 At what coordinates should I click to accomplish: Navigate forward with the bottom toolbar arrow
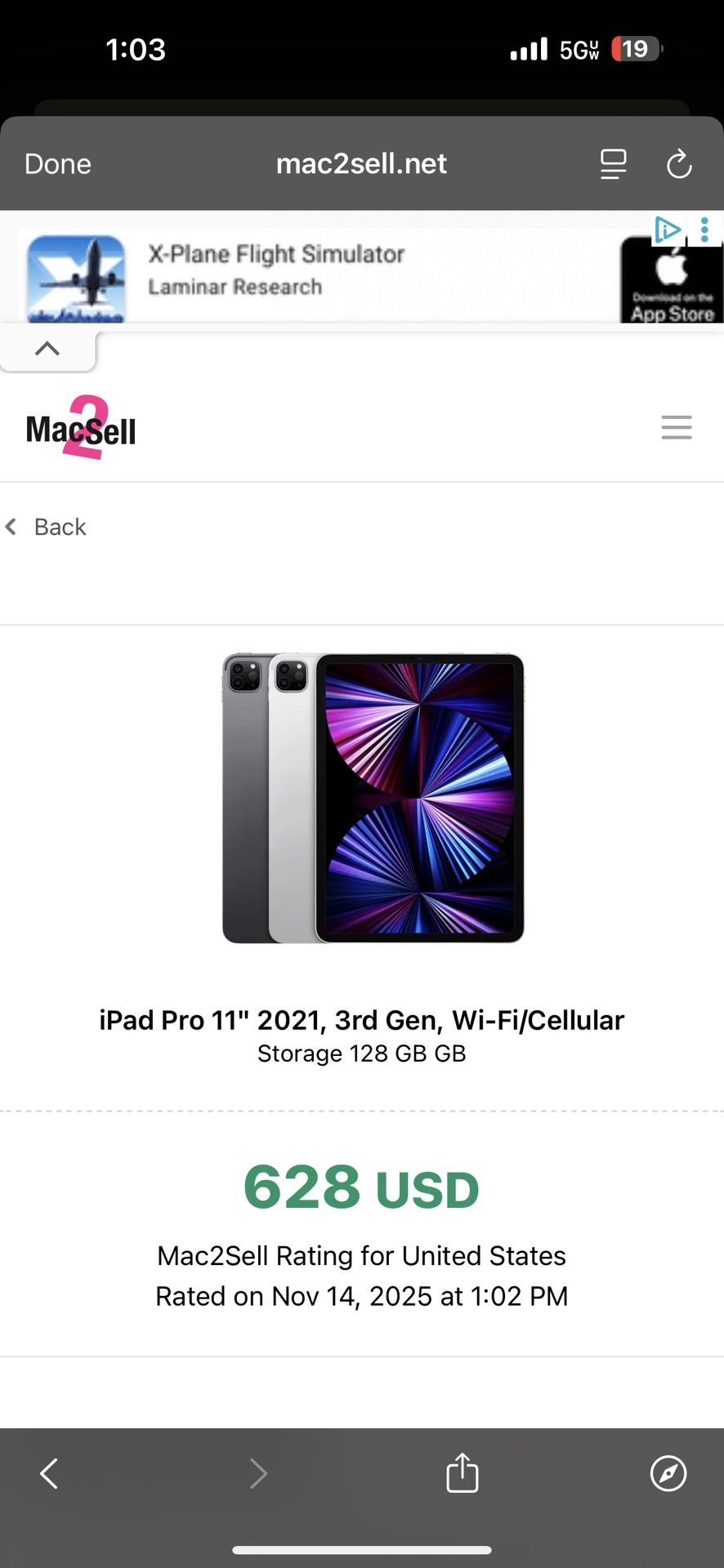click(258, 1473)
